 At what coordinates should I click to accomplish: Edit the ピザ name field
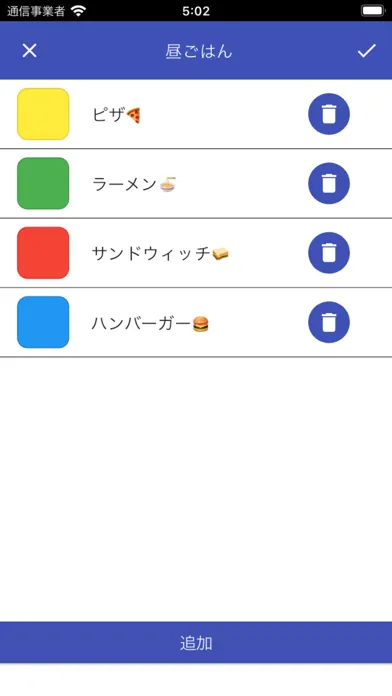pyautogui.click(x=191, y=115)
